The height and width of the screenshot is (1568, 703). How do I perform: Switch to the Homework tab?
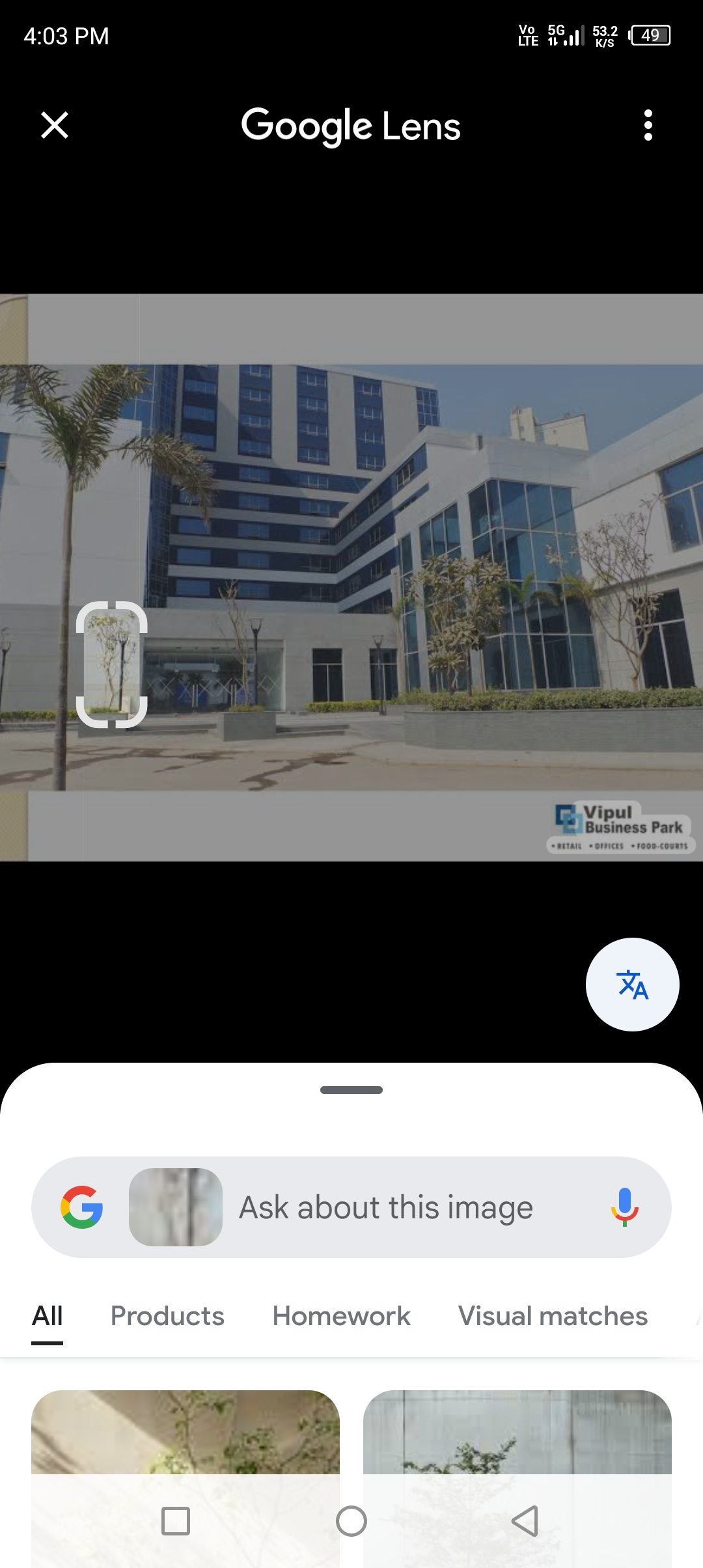[340, 1316]
